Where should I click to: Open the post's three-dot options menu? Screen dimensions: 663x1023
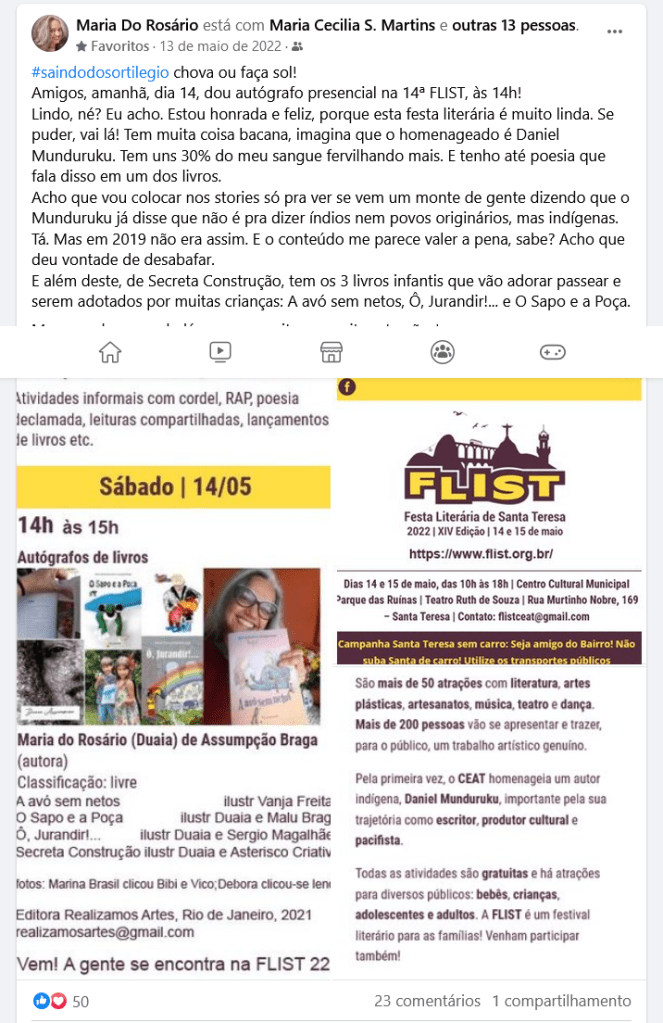tap(617, 30)
